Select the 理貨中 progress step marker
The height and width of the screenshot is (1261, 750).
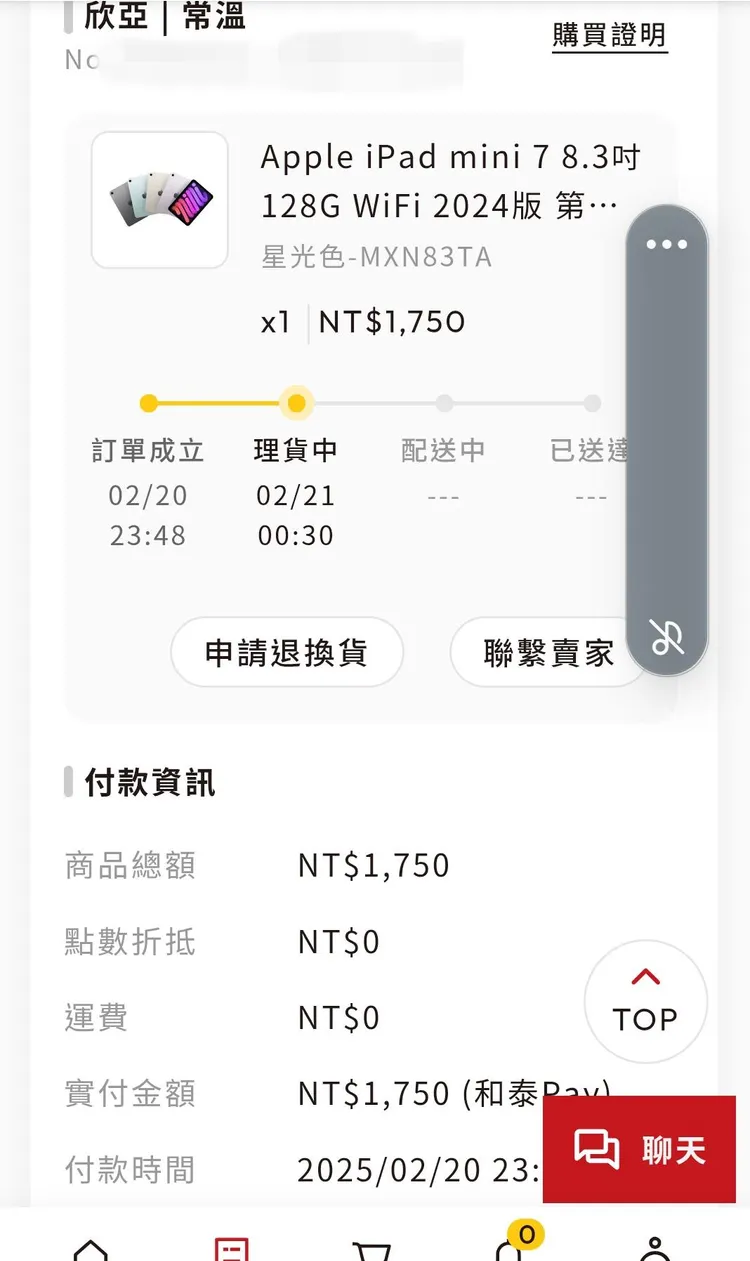[296, 403]
